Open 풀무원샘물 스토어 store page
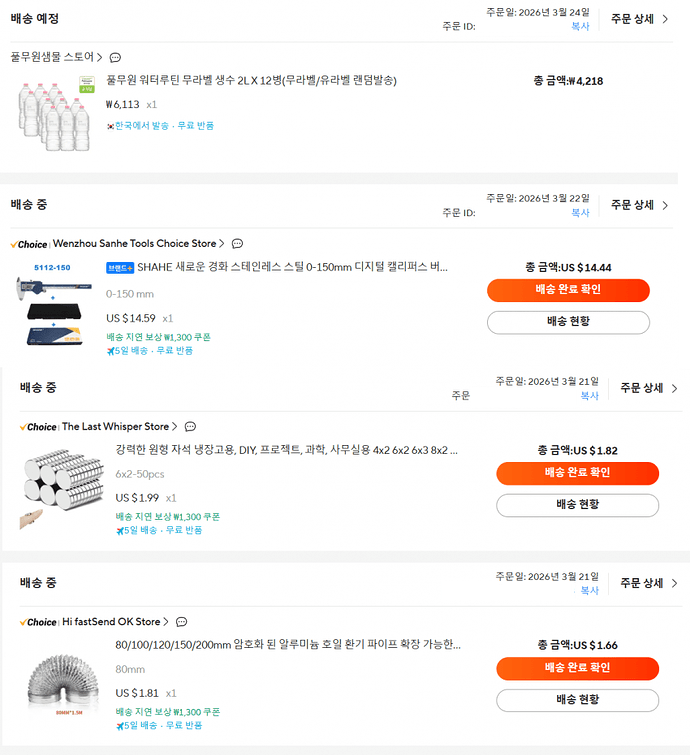Image resolution: width=690 pixels, height=755 pixels. [x=52, y=57]
